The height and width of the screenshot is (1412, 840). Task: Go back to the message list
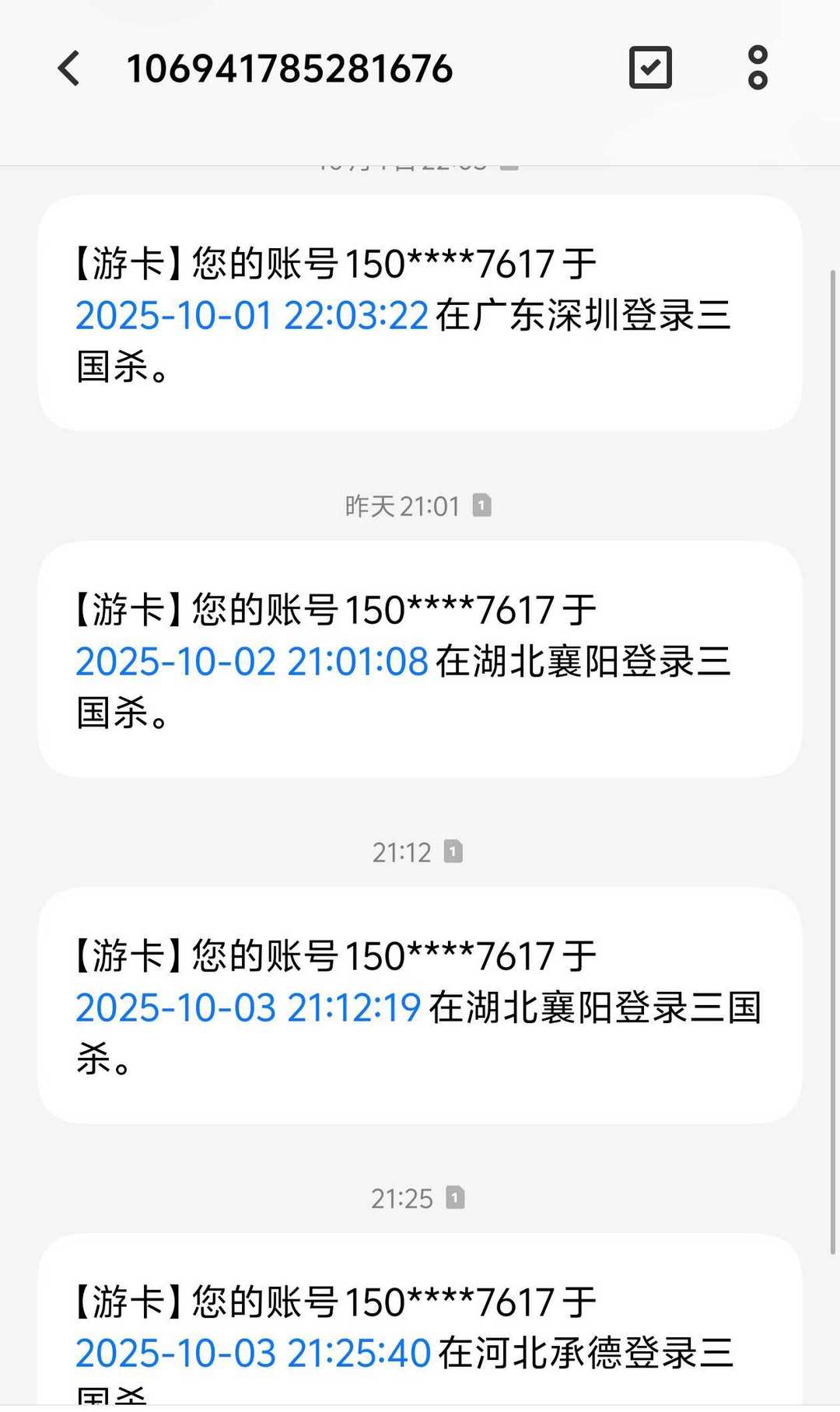click(x=69, y=68)
